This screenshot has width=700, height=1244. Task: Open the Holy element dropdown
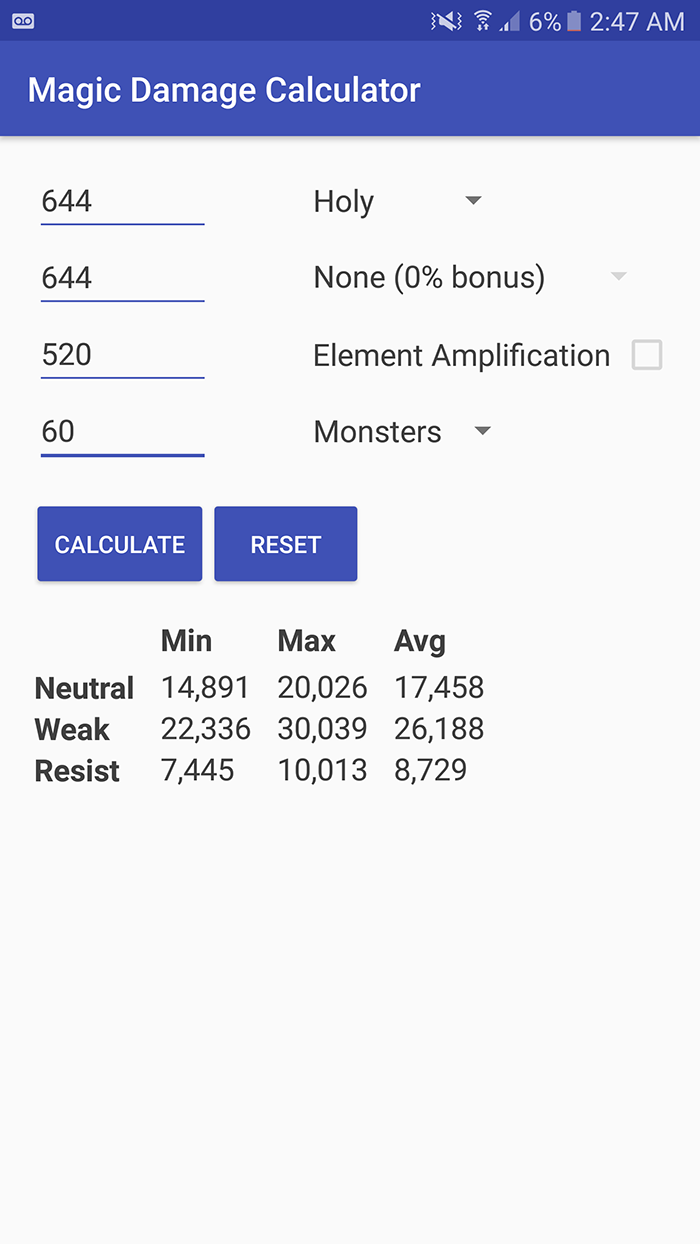click(x=398, y=202)
